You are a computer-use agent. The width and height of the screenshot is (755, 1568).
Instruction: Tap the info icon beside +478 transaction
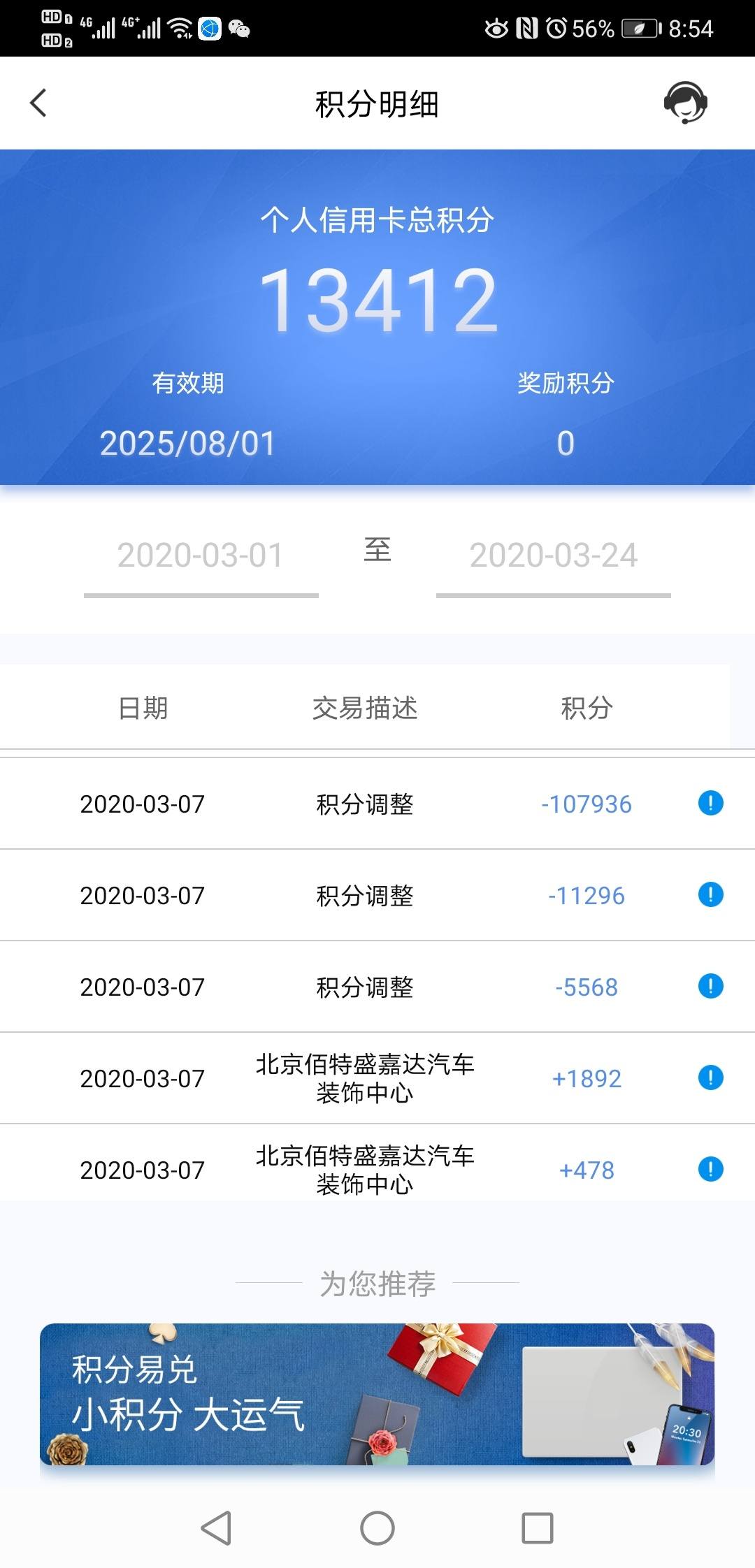click(710, 1170)
